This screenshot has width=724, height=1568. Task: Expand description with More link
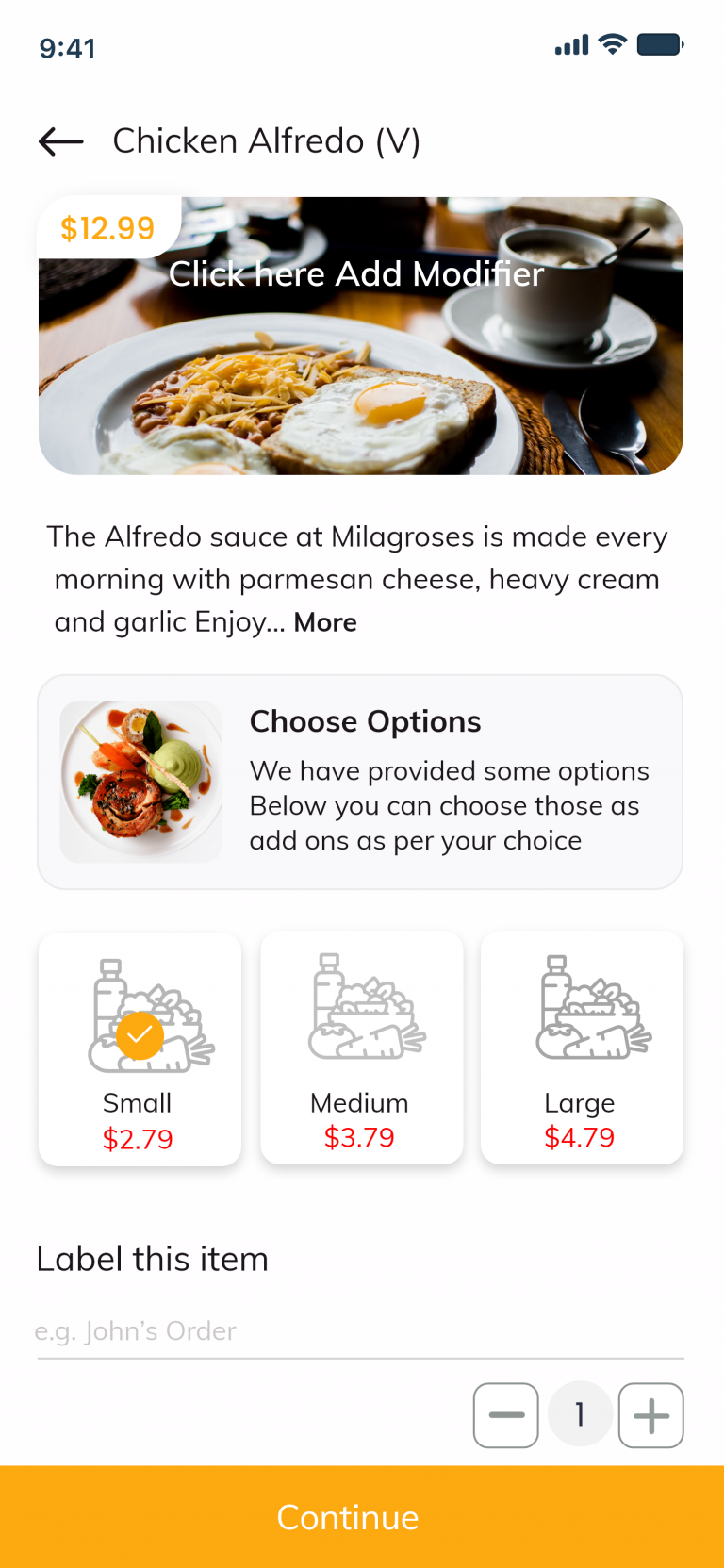tap(325, 622)
